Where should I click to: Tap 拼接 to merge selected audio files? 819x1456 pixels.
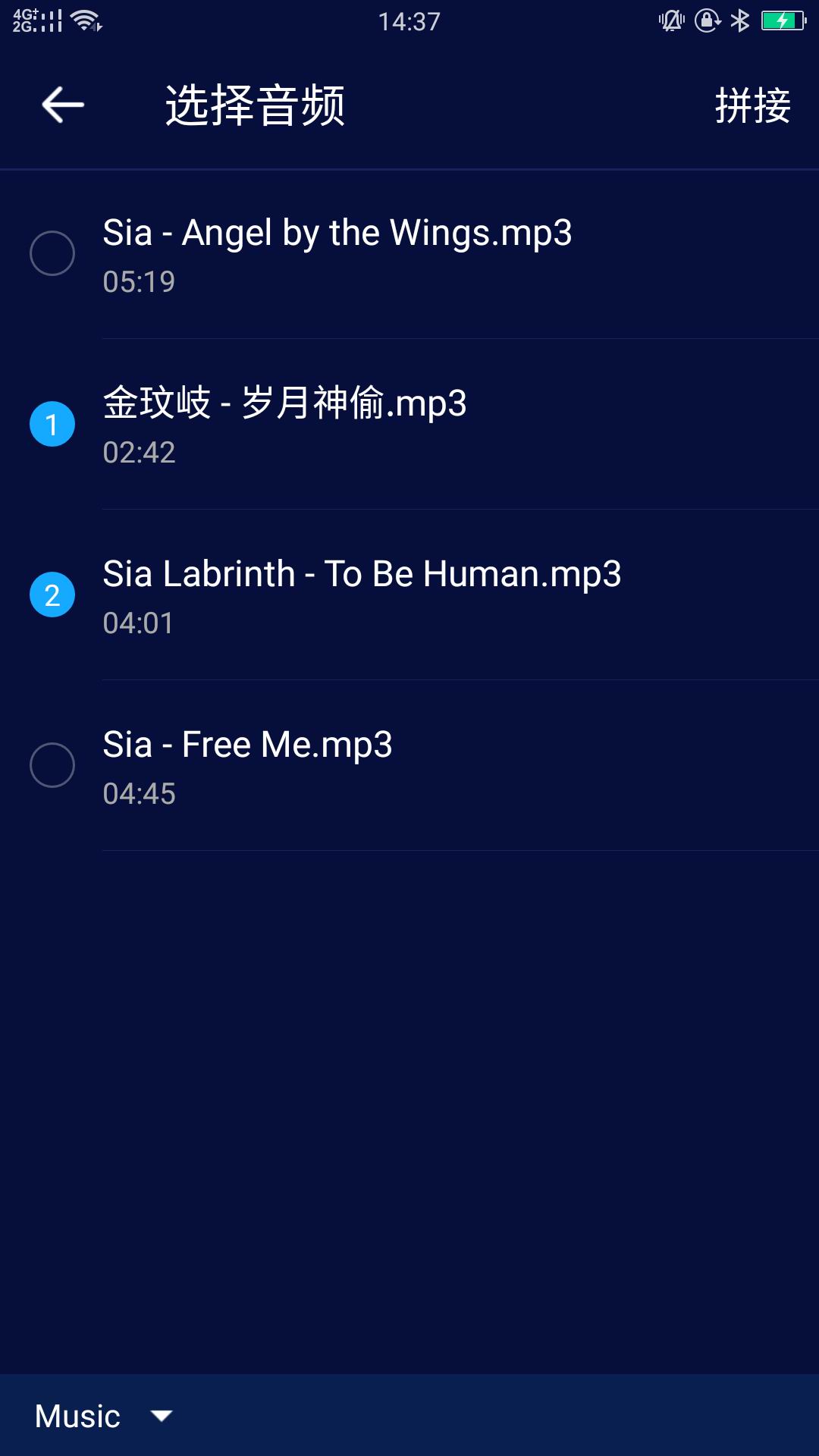(x=753, y=106)
